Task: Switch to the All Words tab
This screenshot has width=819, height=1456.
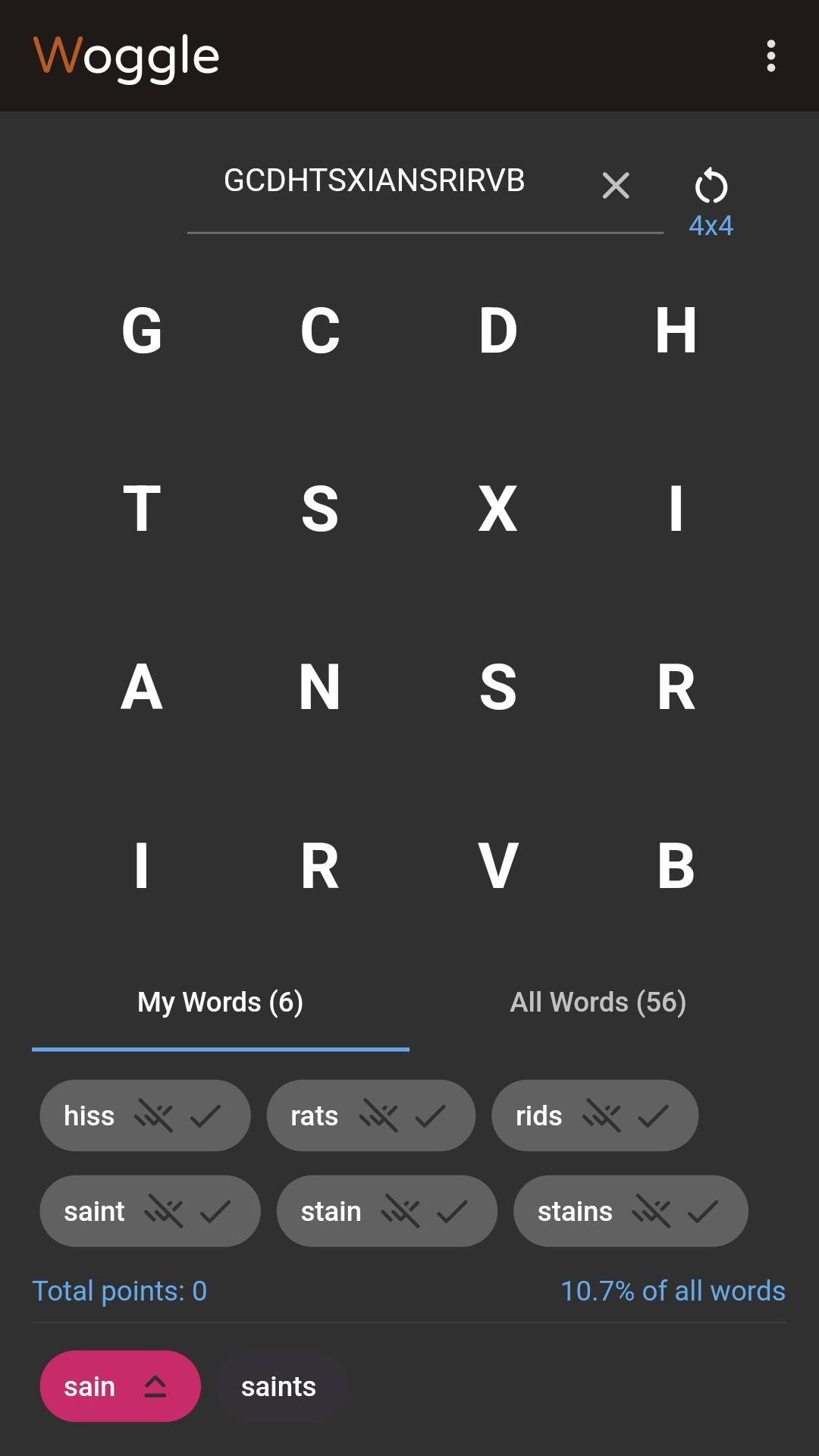Action: [x=598, y=1003]
